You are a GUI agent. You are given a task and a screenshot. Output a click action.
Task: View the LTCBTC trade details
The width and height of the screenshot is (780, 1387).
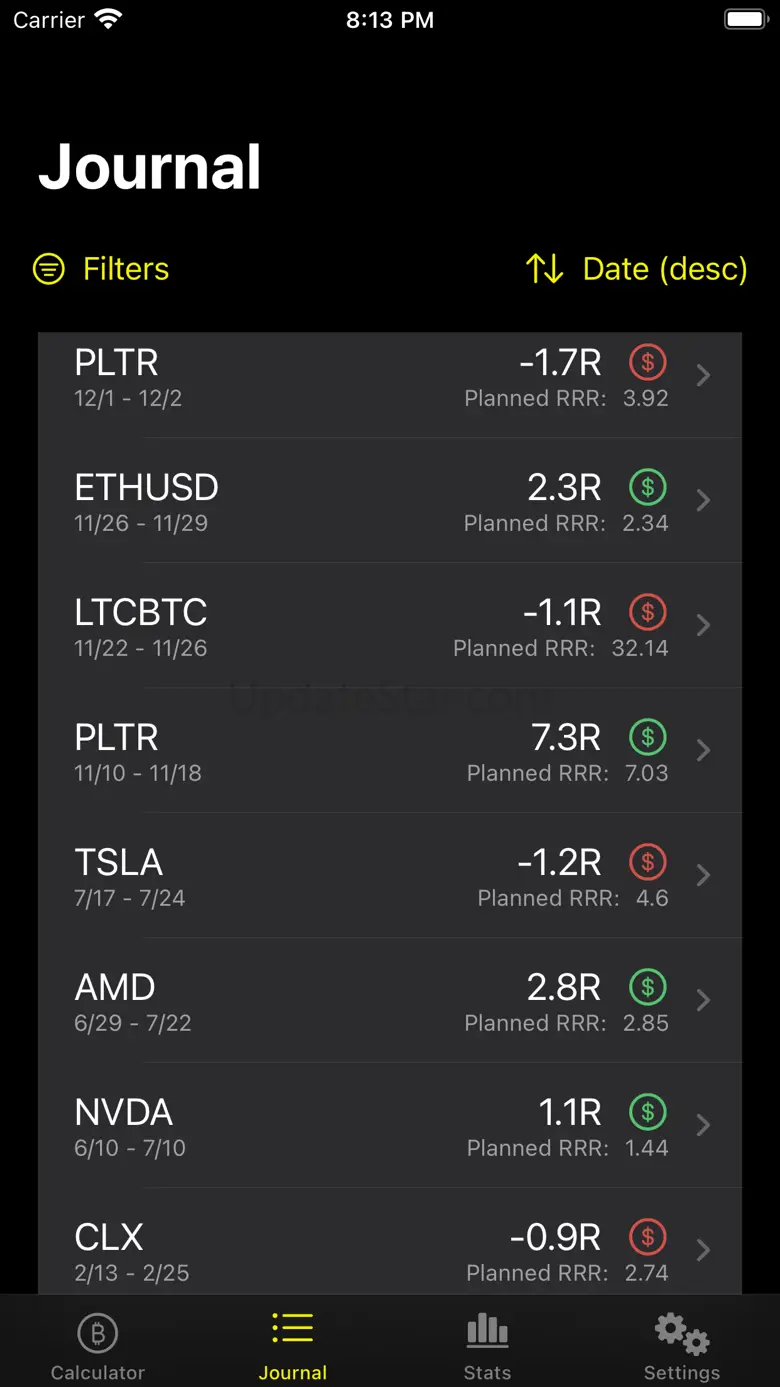[390, 626]
